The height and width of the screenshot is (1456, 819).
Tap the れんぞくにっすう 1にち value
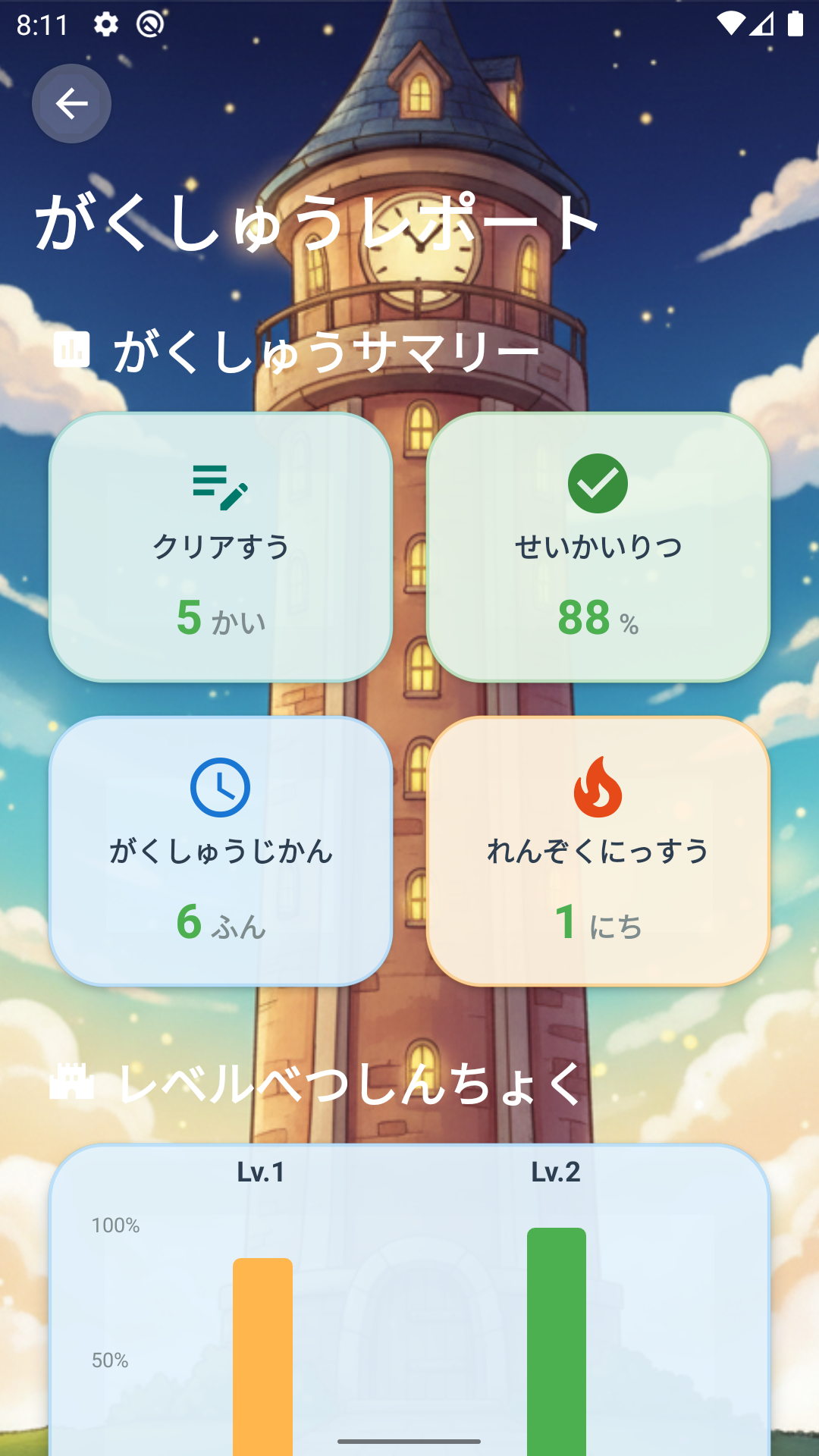tap(598, 924)
